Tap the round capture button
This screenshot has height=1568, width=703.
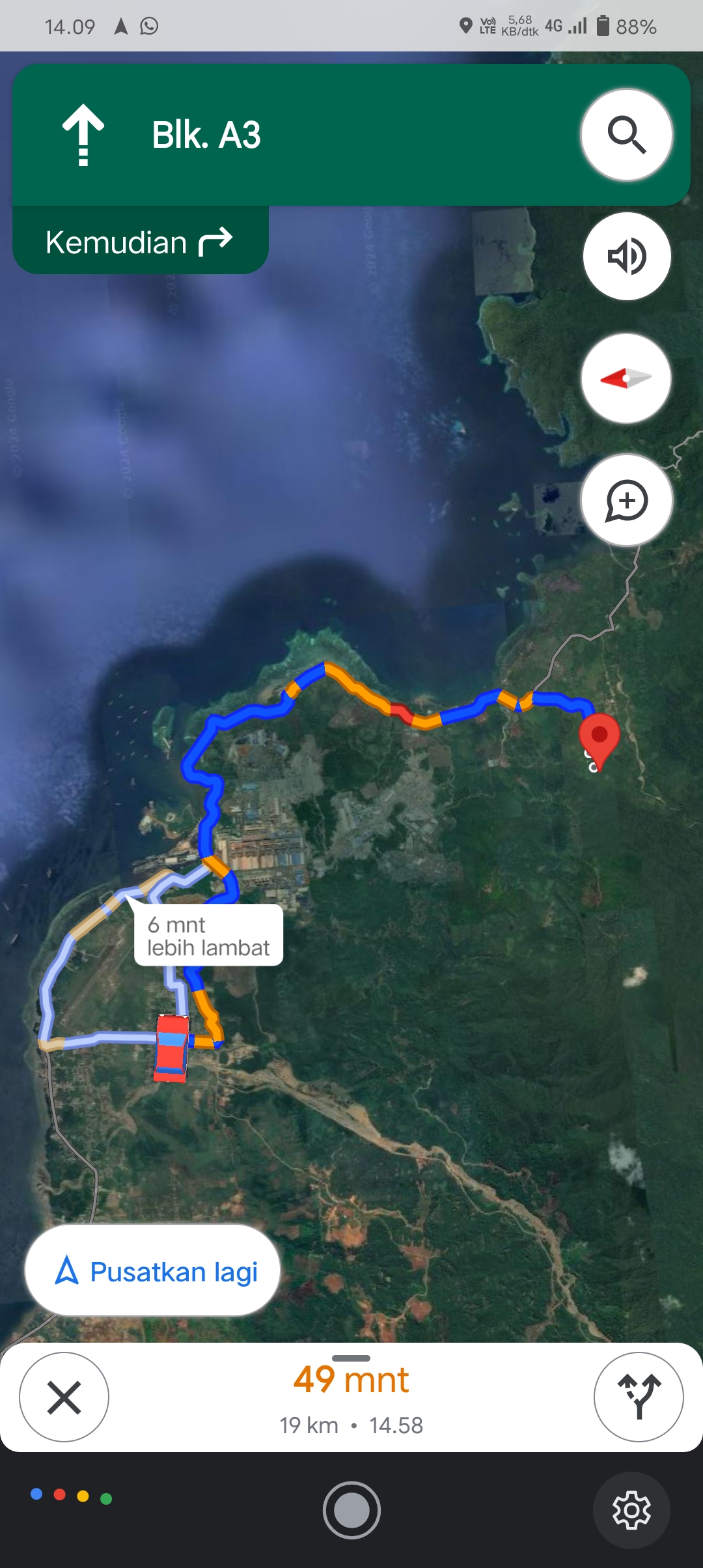coord(351,1510)
